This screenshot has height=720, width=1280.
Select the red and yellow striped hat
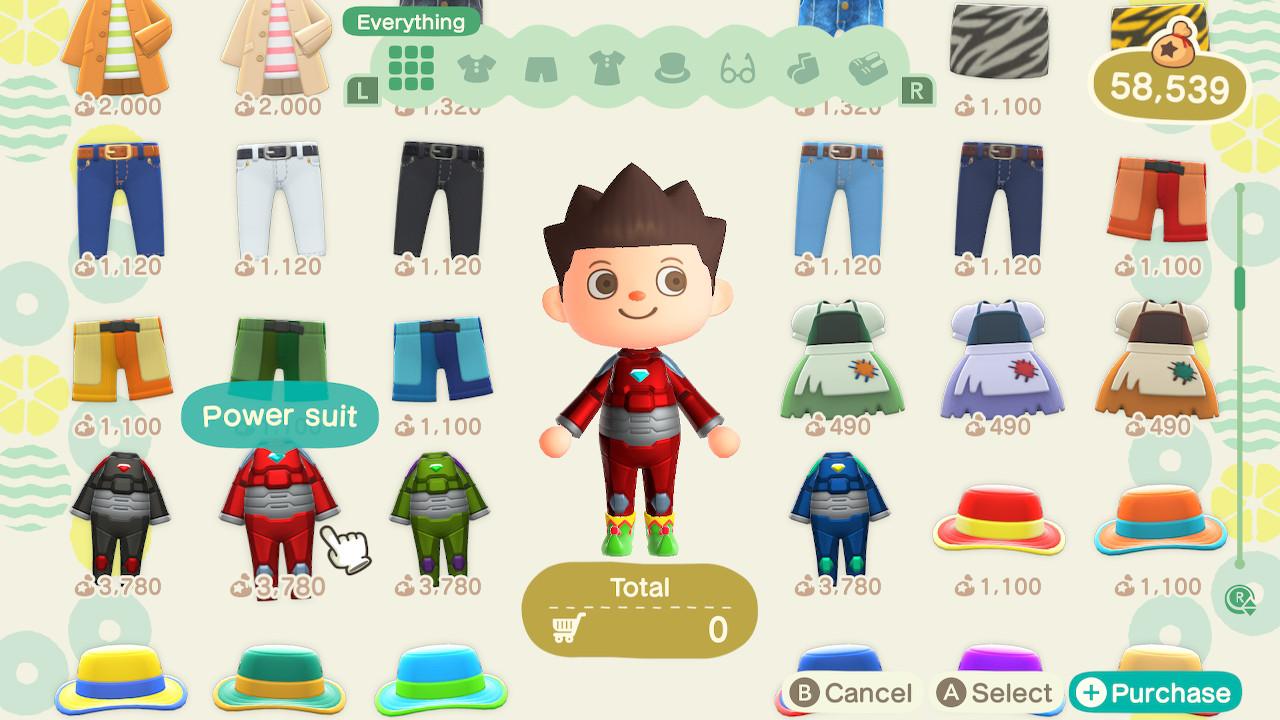click(997, 522)
